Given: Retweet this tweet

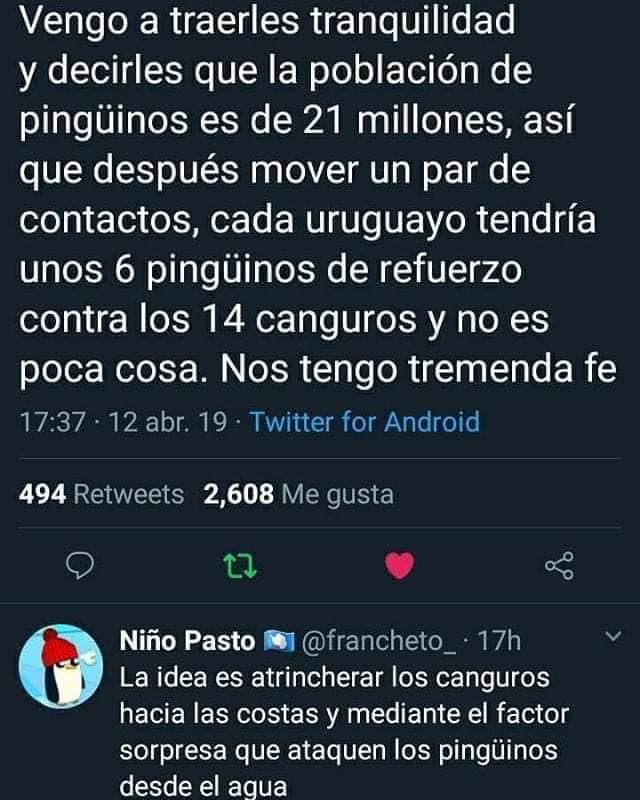Looking at the screenshot, I should click(239, 567).
